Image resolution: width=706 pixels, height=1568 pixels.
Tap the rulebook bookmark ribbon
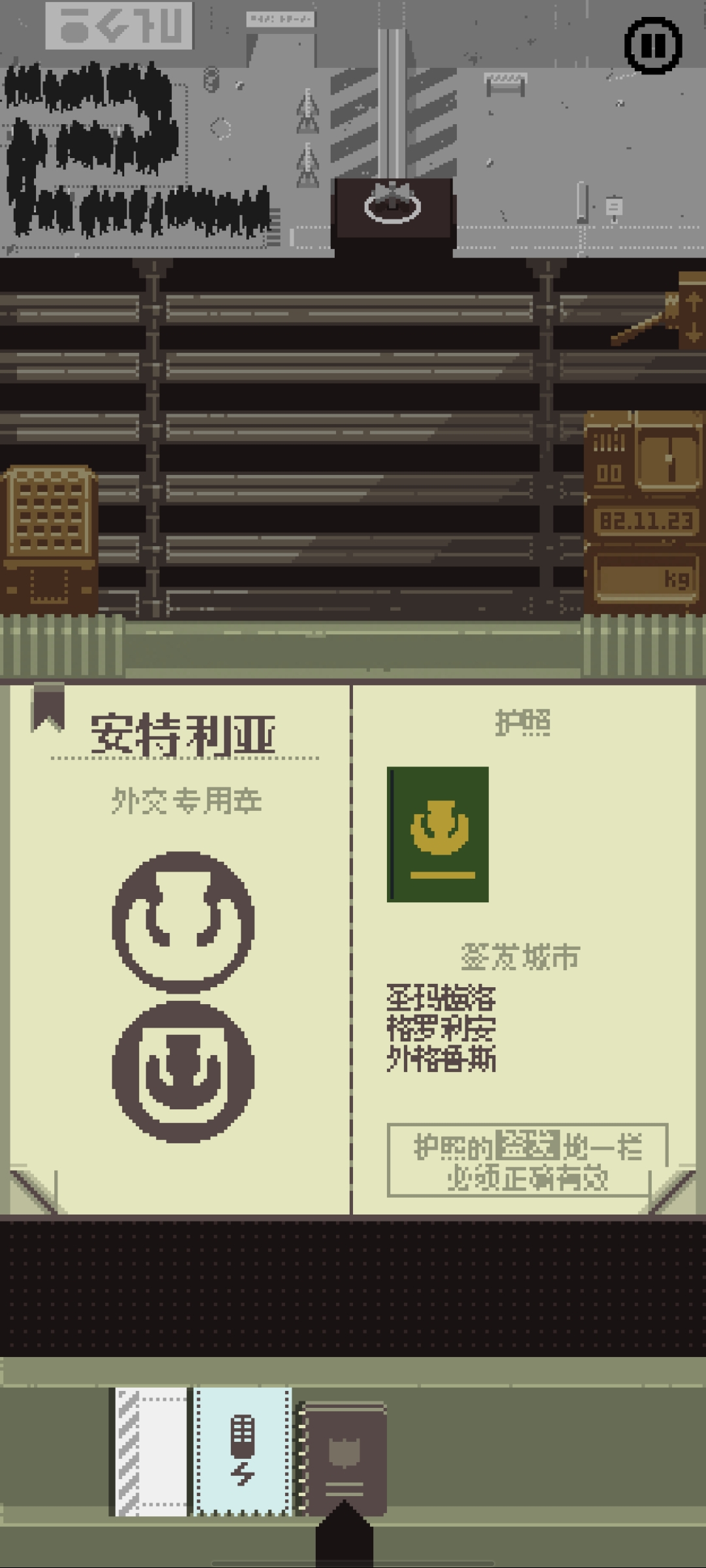coord(48,708)
